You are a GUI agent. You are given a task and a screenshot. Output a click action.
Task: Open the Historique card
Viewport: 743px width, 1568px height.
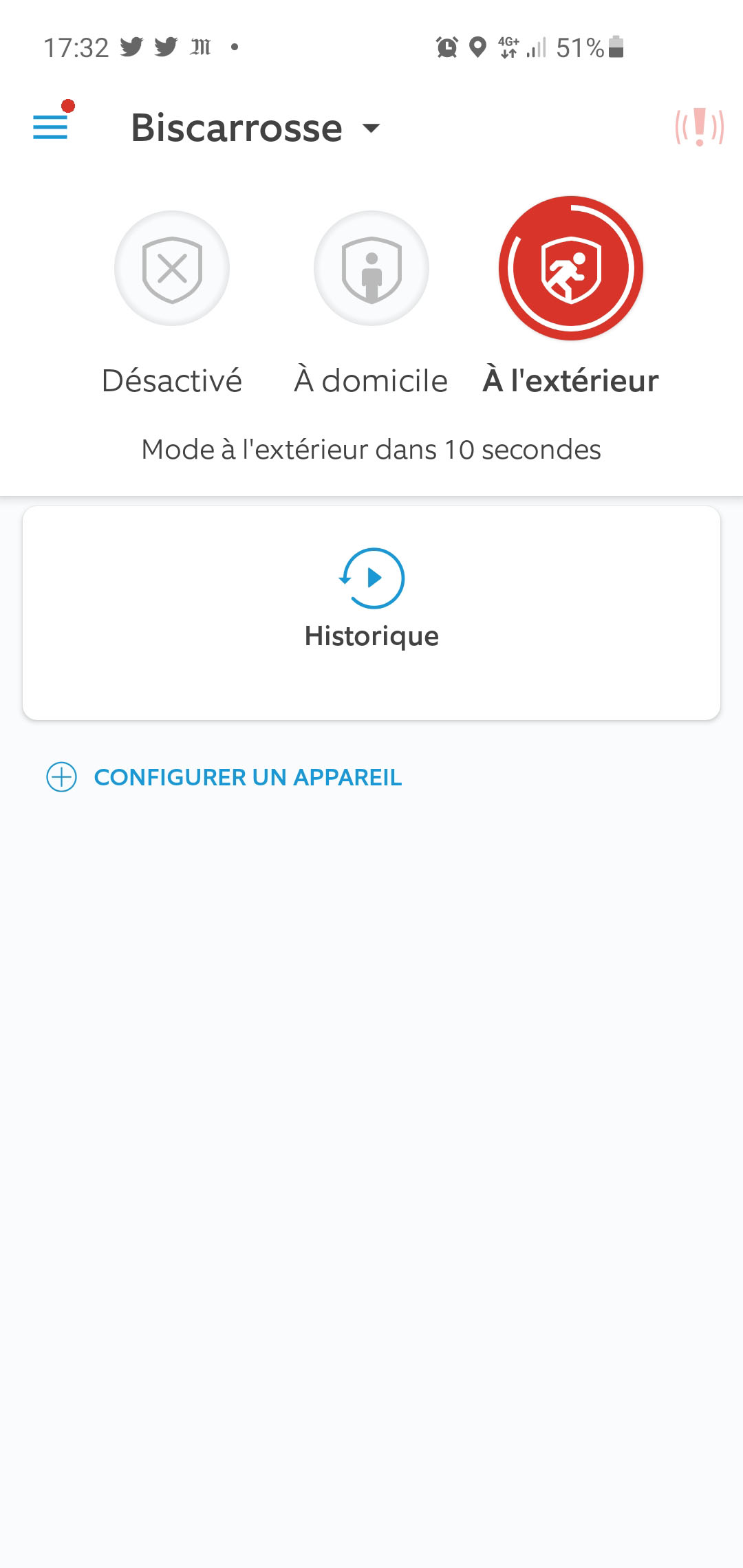pyautogui.click(x=371, y=613)
